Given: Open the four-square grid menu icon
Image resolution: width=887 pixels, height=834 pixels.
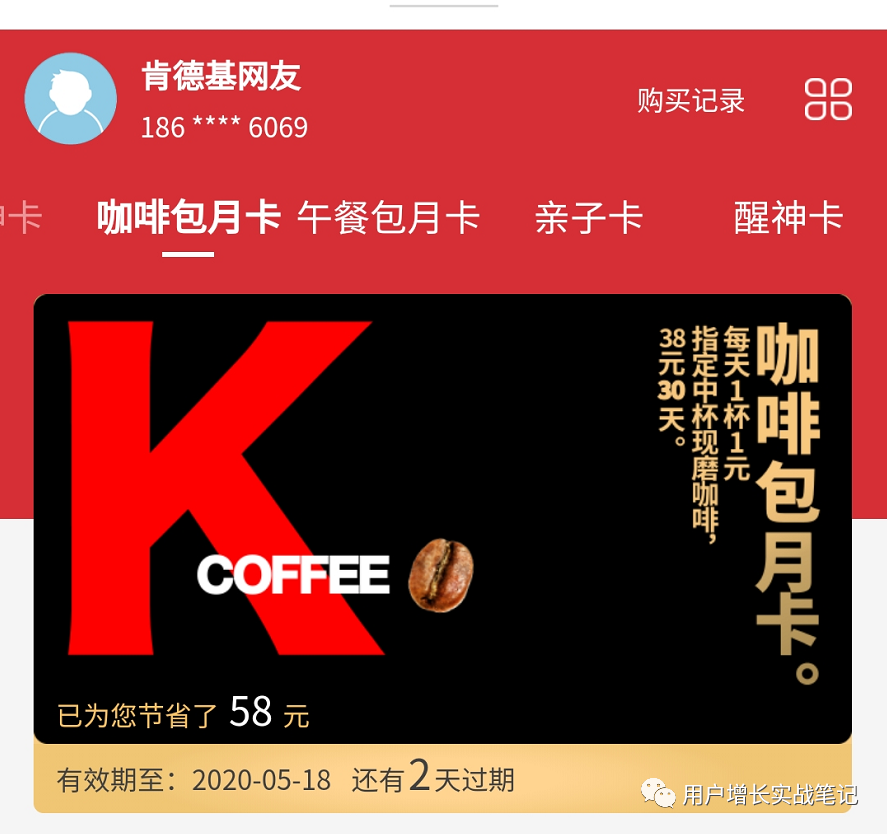Looking at the screenshot, I should 828,99.
